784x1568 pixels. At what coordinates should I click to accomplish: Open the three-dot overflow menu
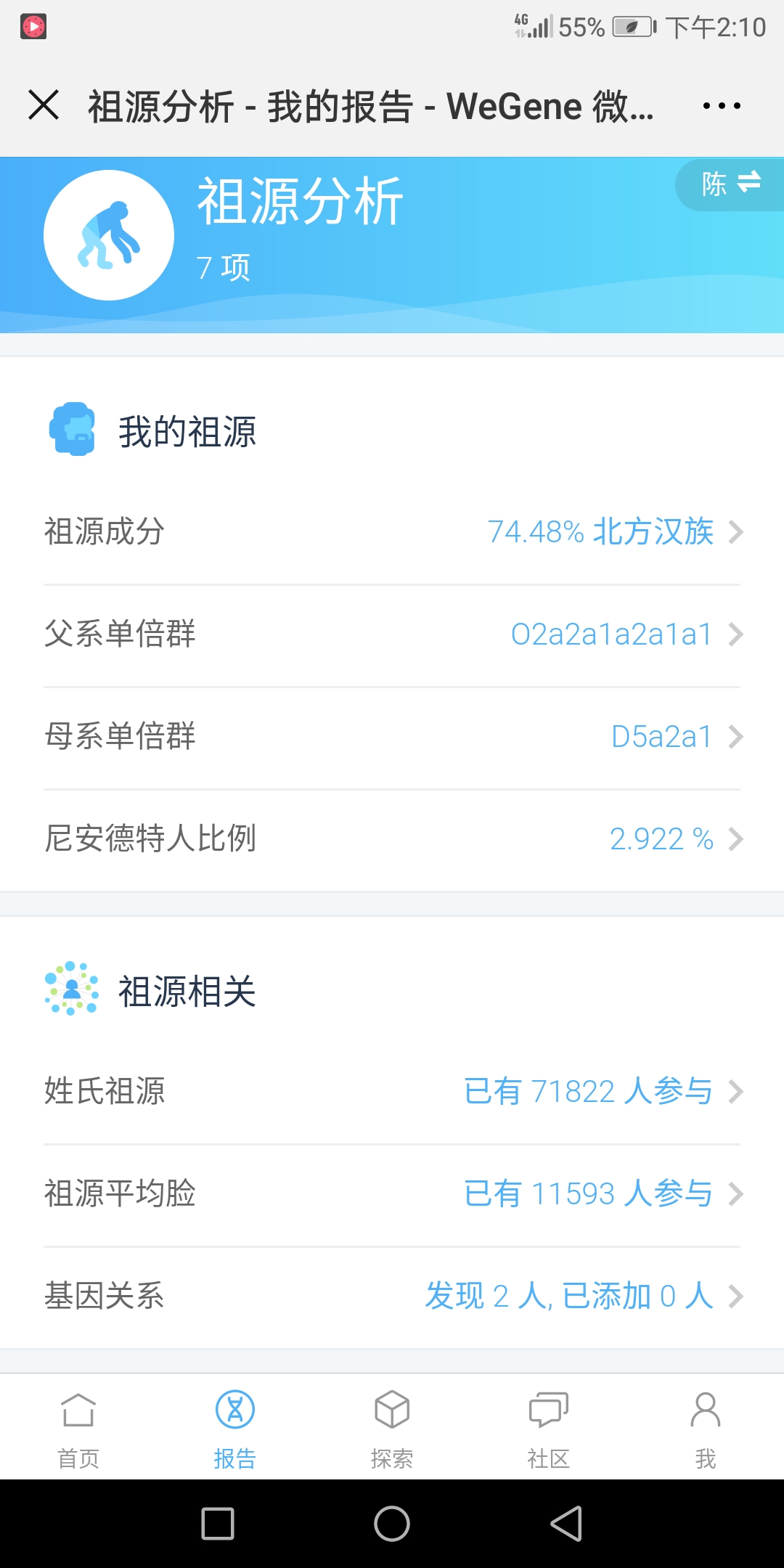[722, 106]
